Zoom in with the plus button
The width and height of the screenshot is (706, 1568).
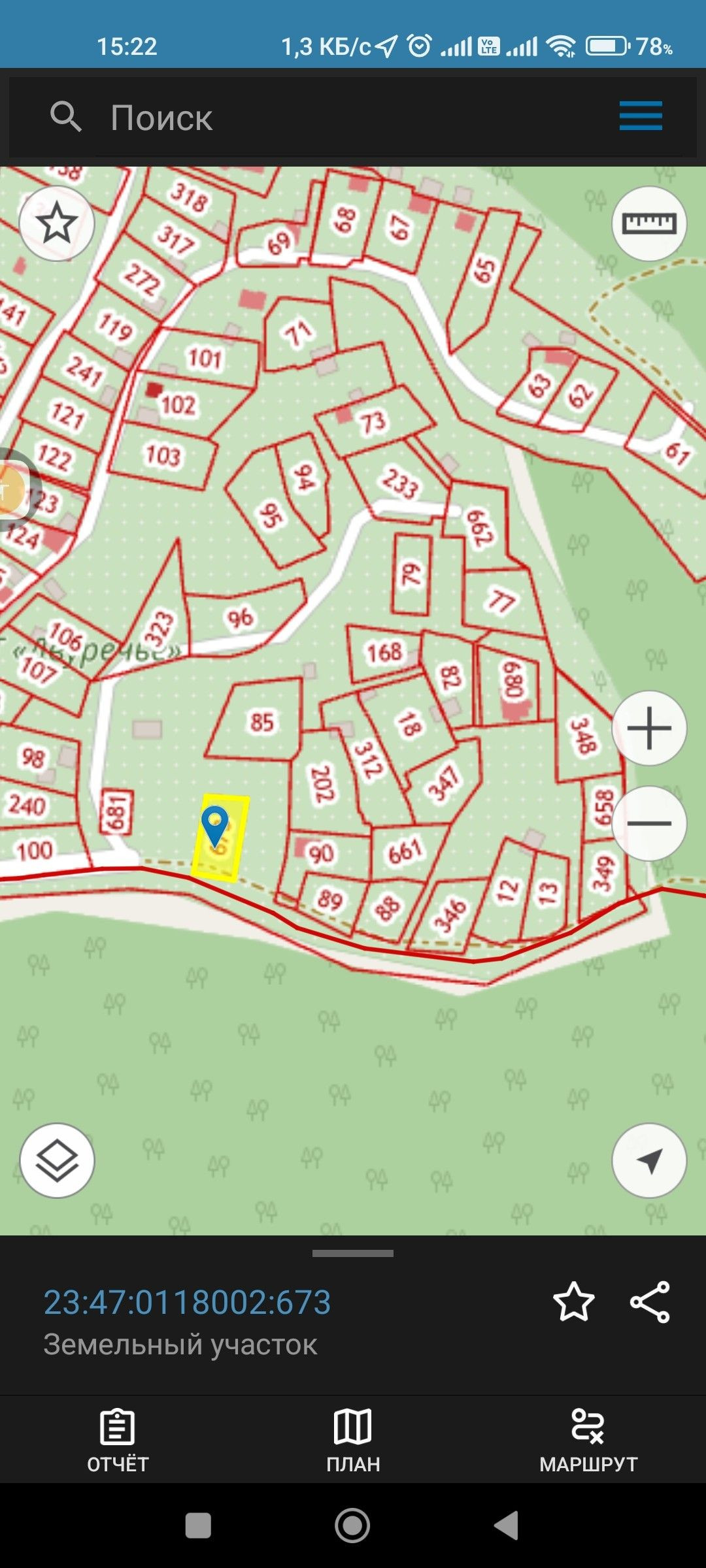(x=648, y=728)
